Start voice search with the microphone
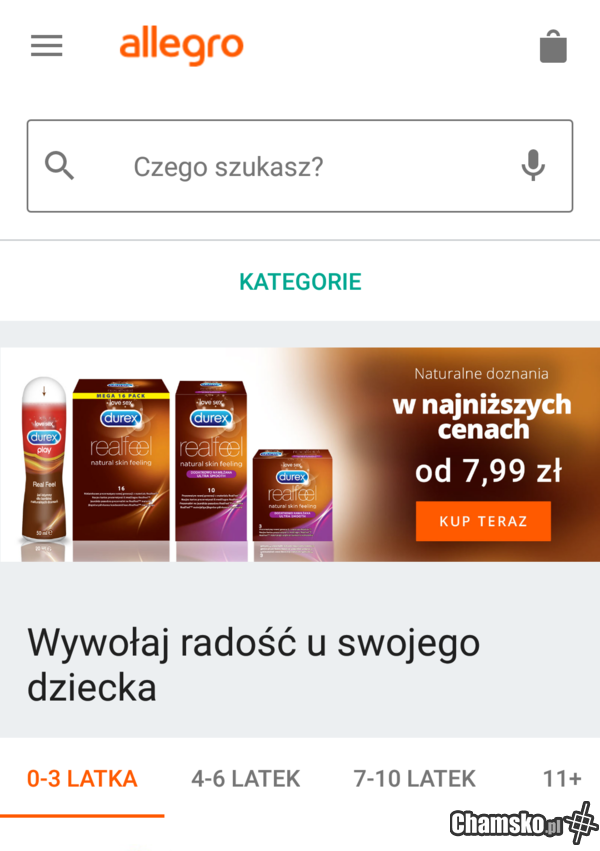The width and height of the screenshot is (600, 851). (x=534, y=166)
